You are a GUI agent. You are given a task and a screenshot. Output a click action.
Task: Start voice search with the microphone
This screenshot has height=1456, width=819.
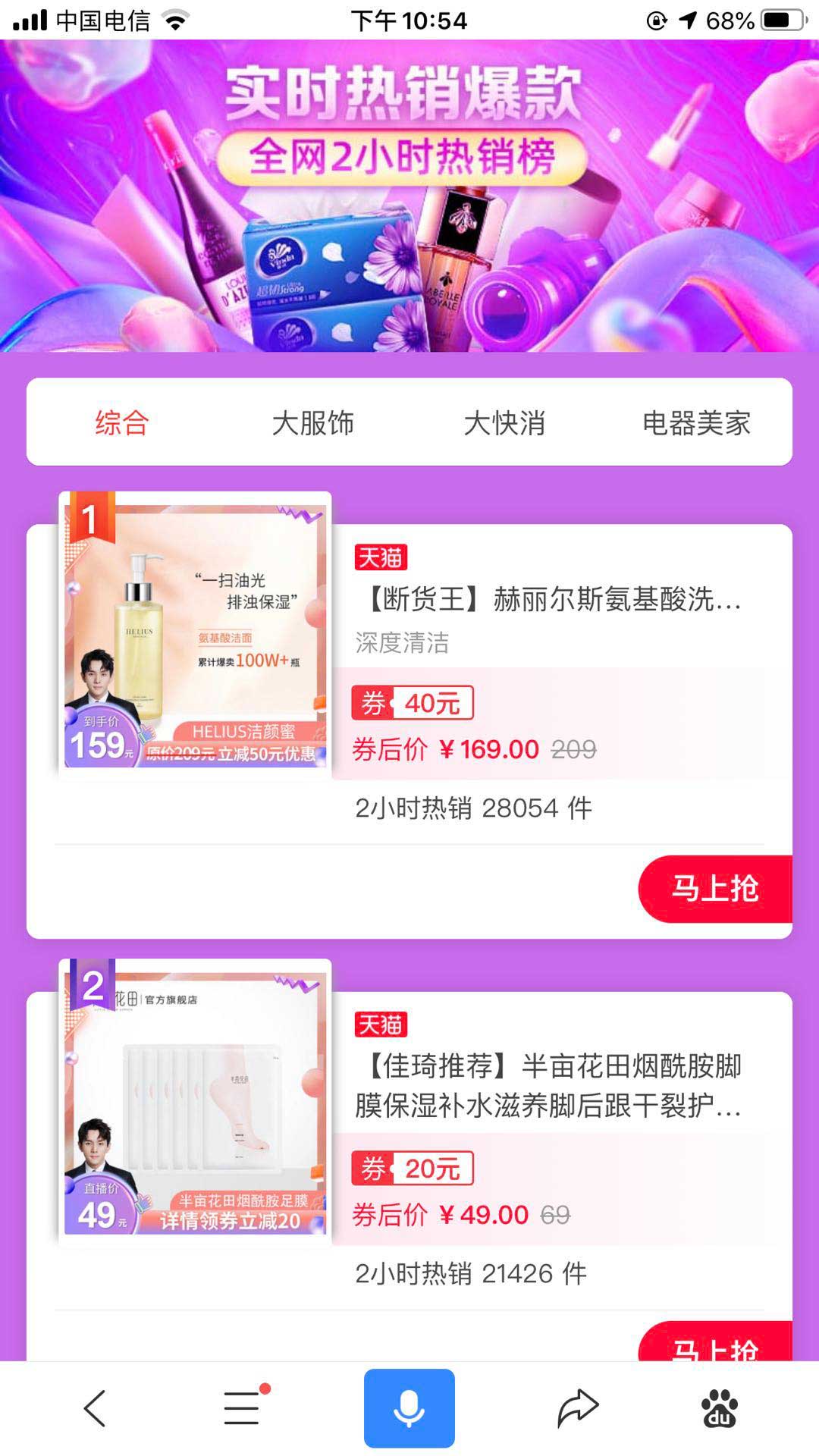click(x=409, y=1408)
